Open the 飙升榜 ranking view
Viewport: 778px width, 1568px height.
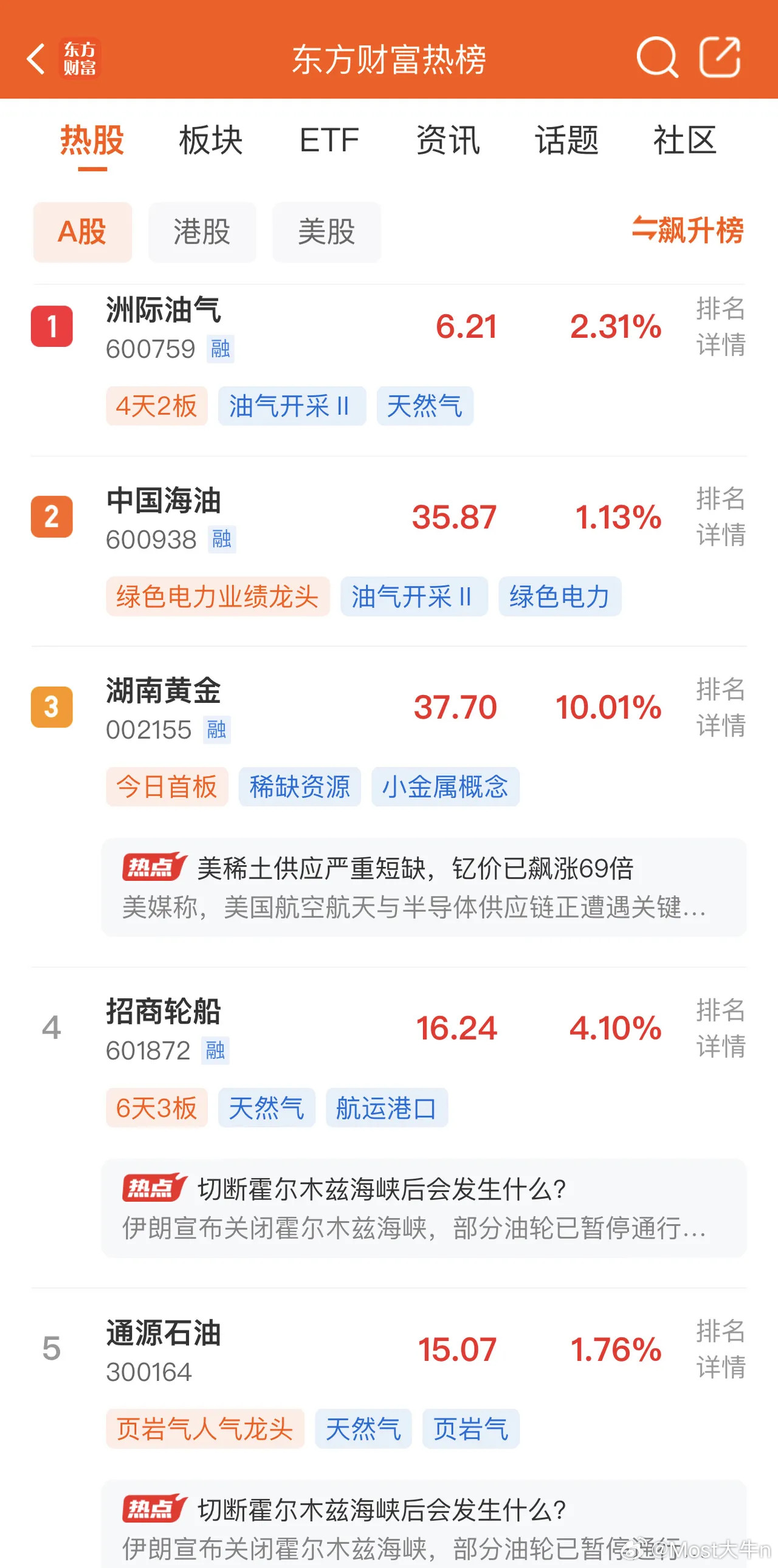tap(687, 232)
